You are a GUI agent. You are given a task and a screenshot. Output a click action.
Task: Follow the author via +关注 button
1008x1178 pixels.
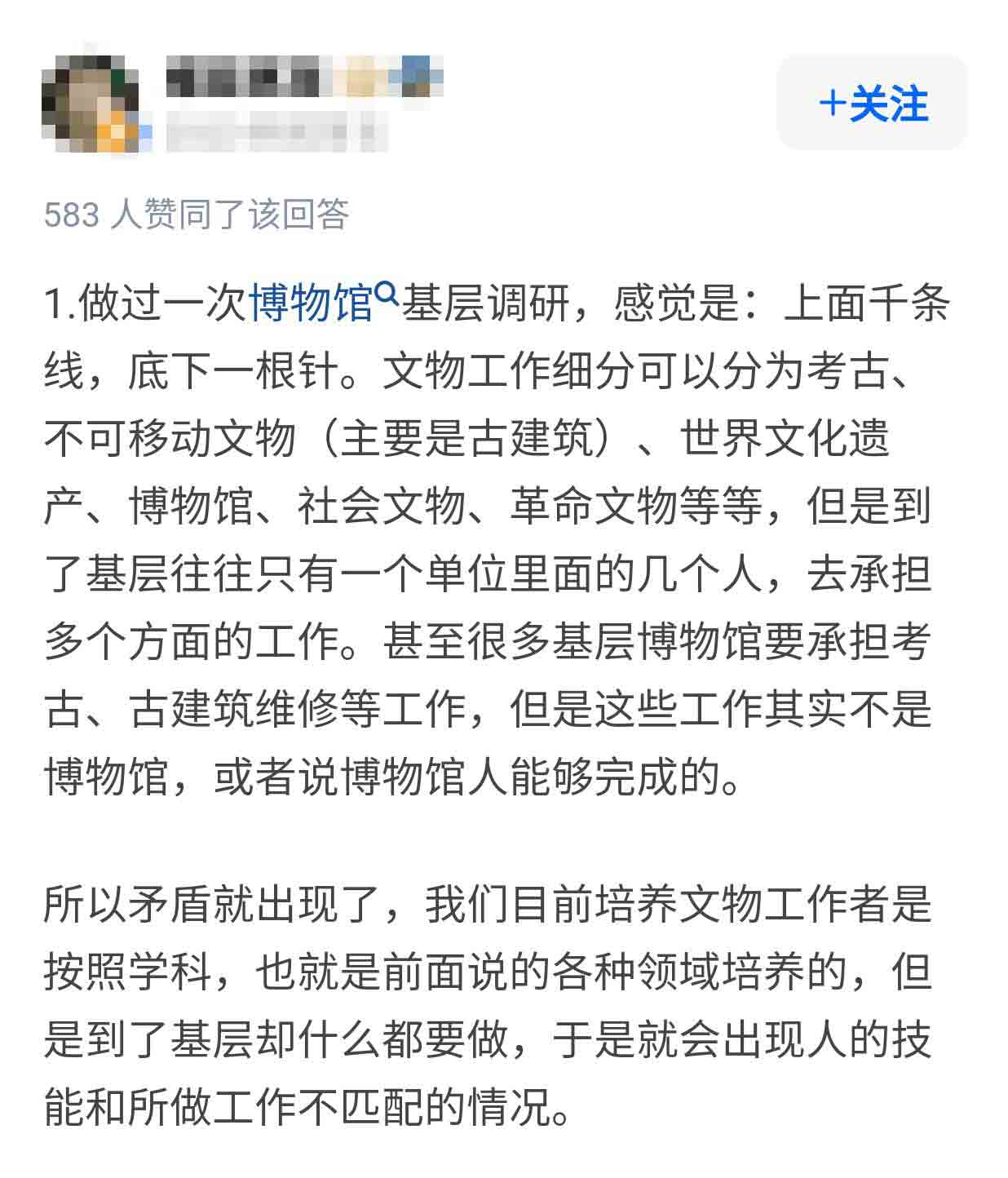pyautogui.click(x=872, y=103)
